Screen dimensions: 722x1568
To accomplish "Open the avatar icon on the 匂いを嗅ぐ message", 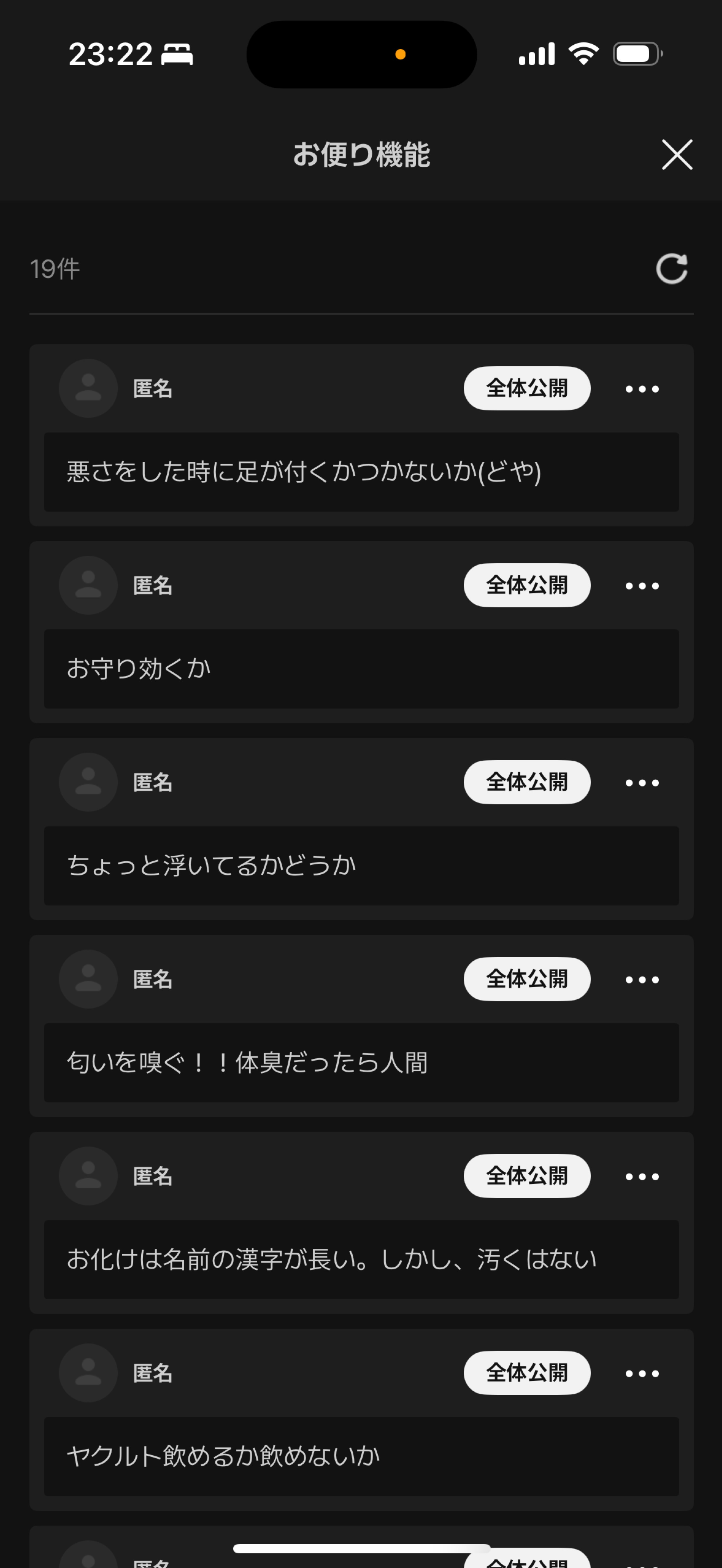I will click(88, 979).
